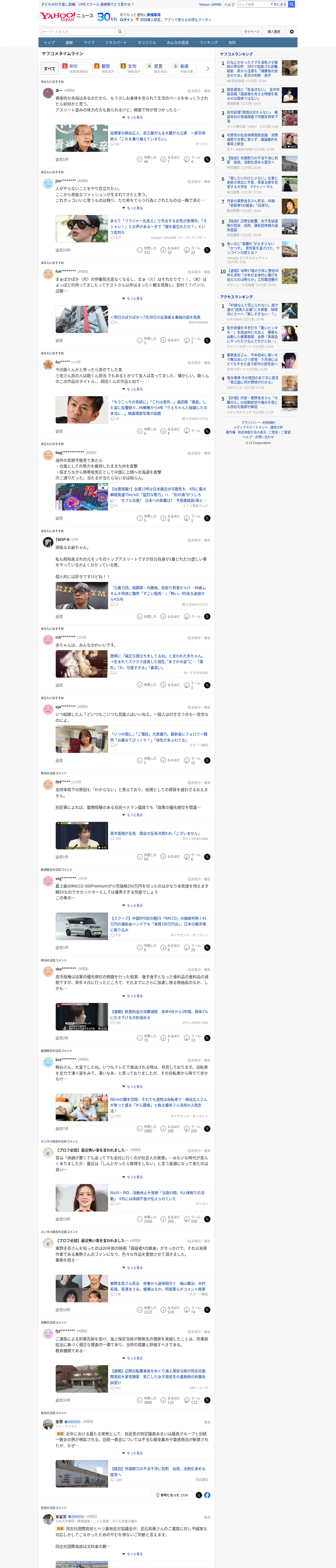This screenshot has width=336, height=1568.
Task: Open ranking item 1 about the bear
Action: pyautogui.click(x=259, y=71)
